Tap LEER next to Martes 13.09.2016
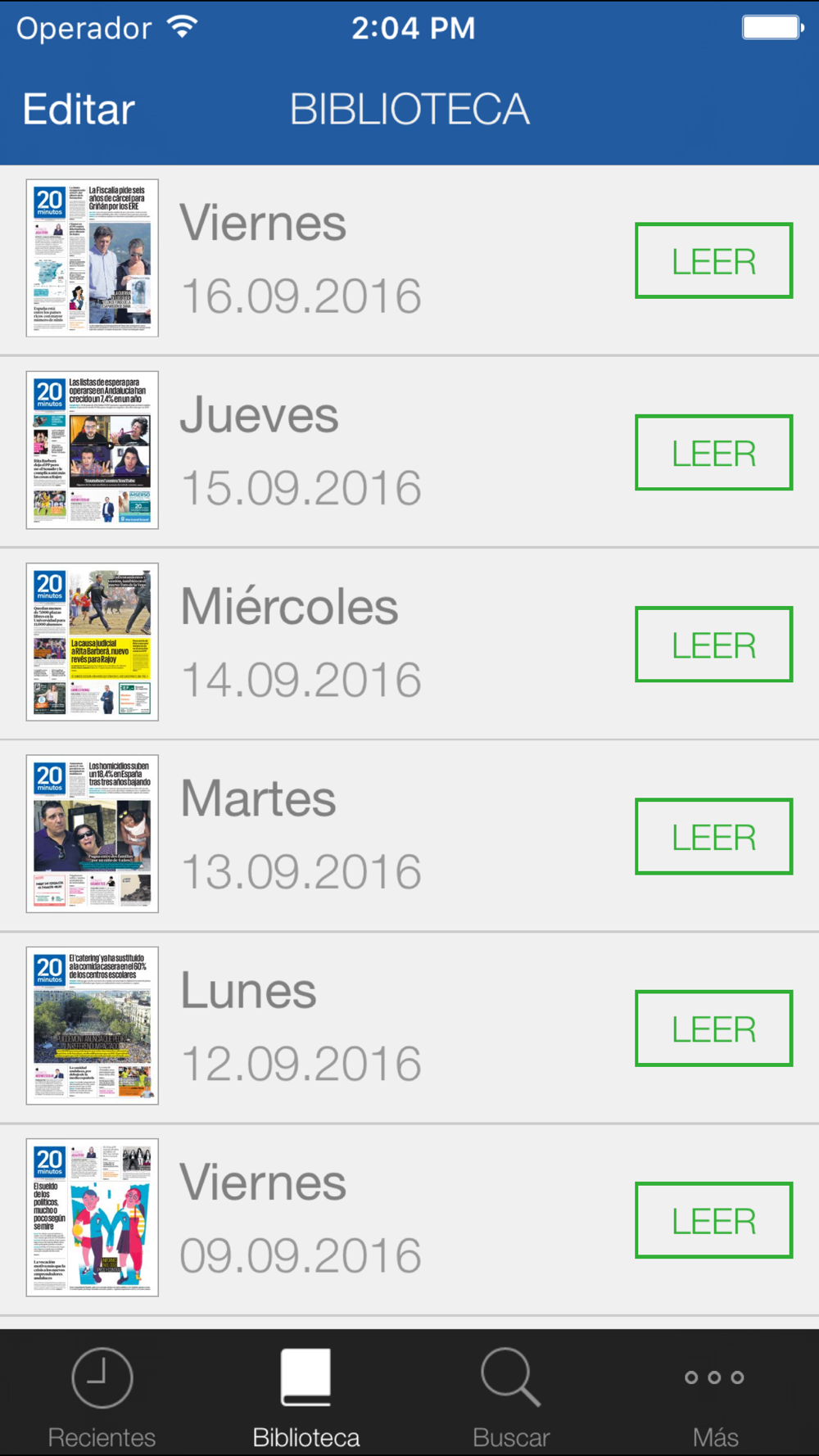This screenshot has width=819, height=1456. point(713,837)
